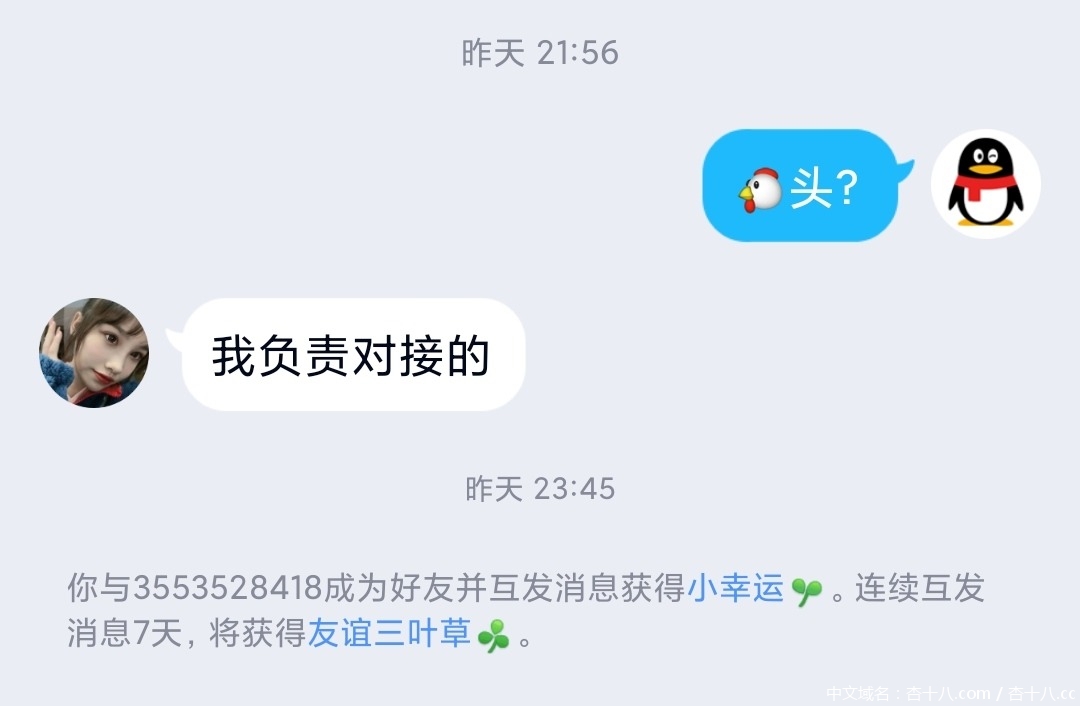Open the 小幸运 link

click(735, 589)
